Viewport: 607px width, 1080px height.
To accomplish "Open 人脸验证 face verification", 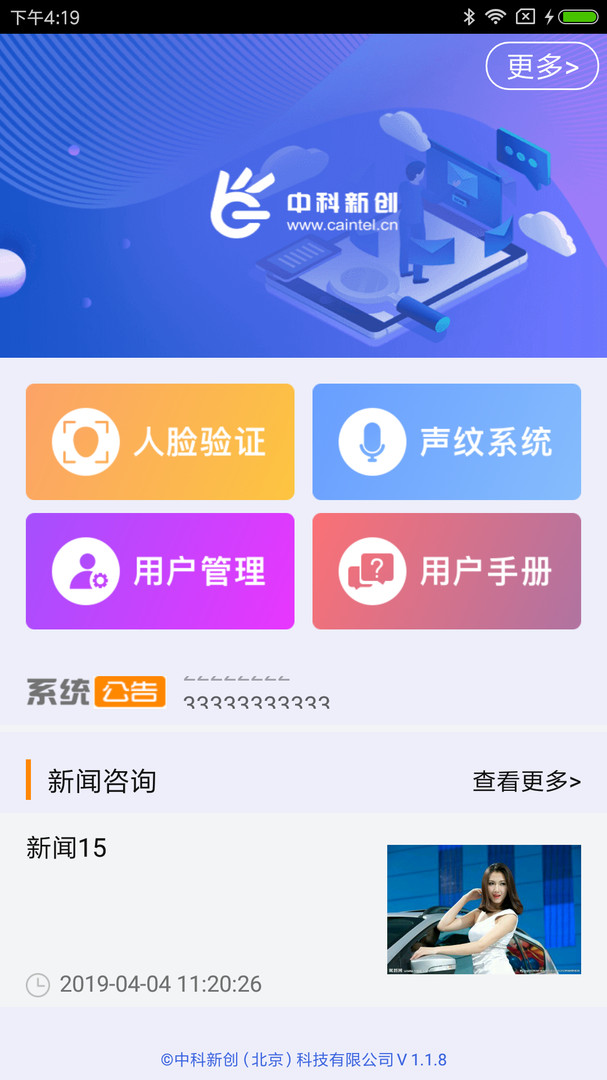I will point(160,442).
